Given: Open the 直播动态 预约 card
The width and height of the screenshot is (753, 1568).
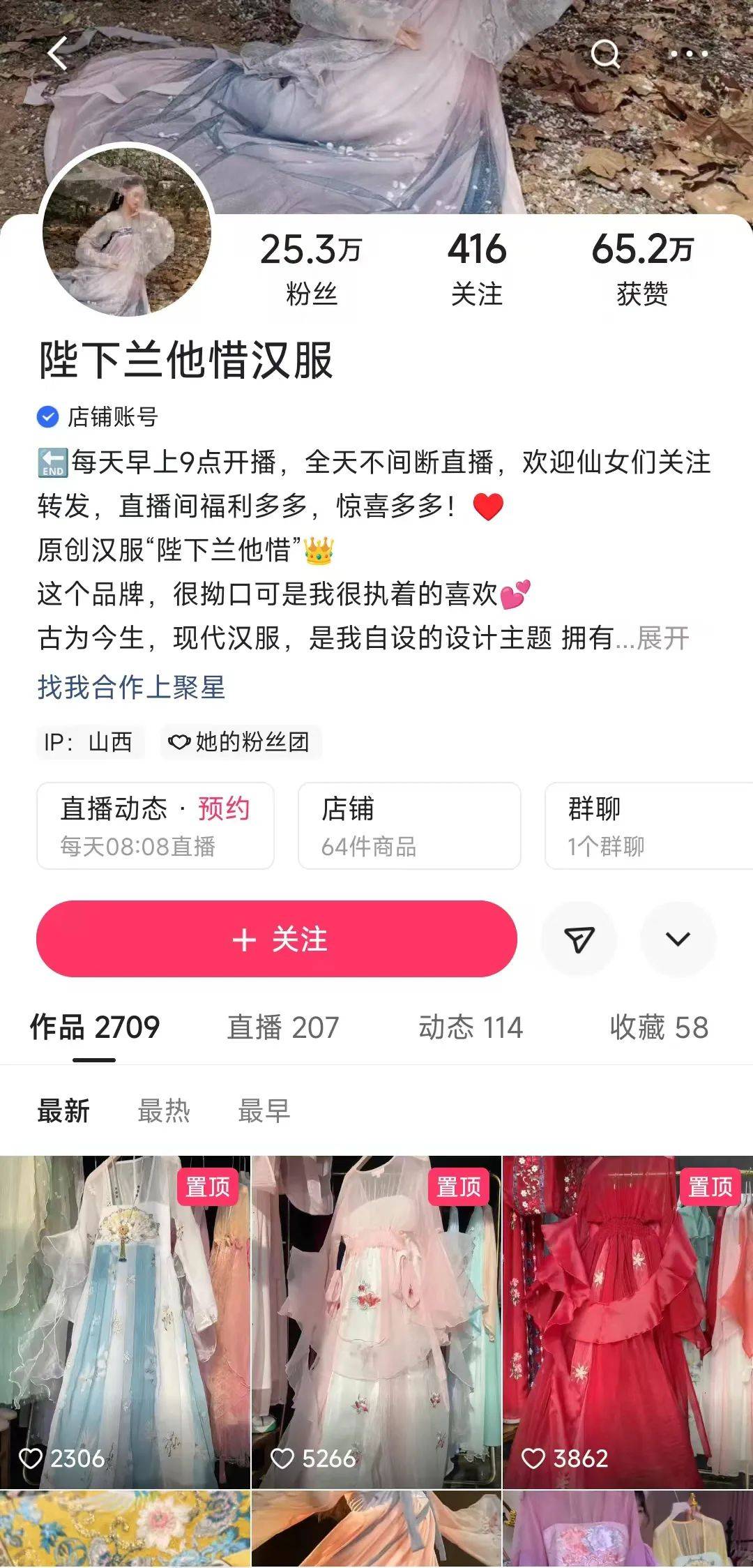Looking at the screenshot, I should pos(155,826).
